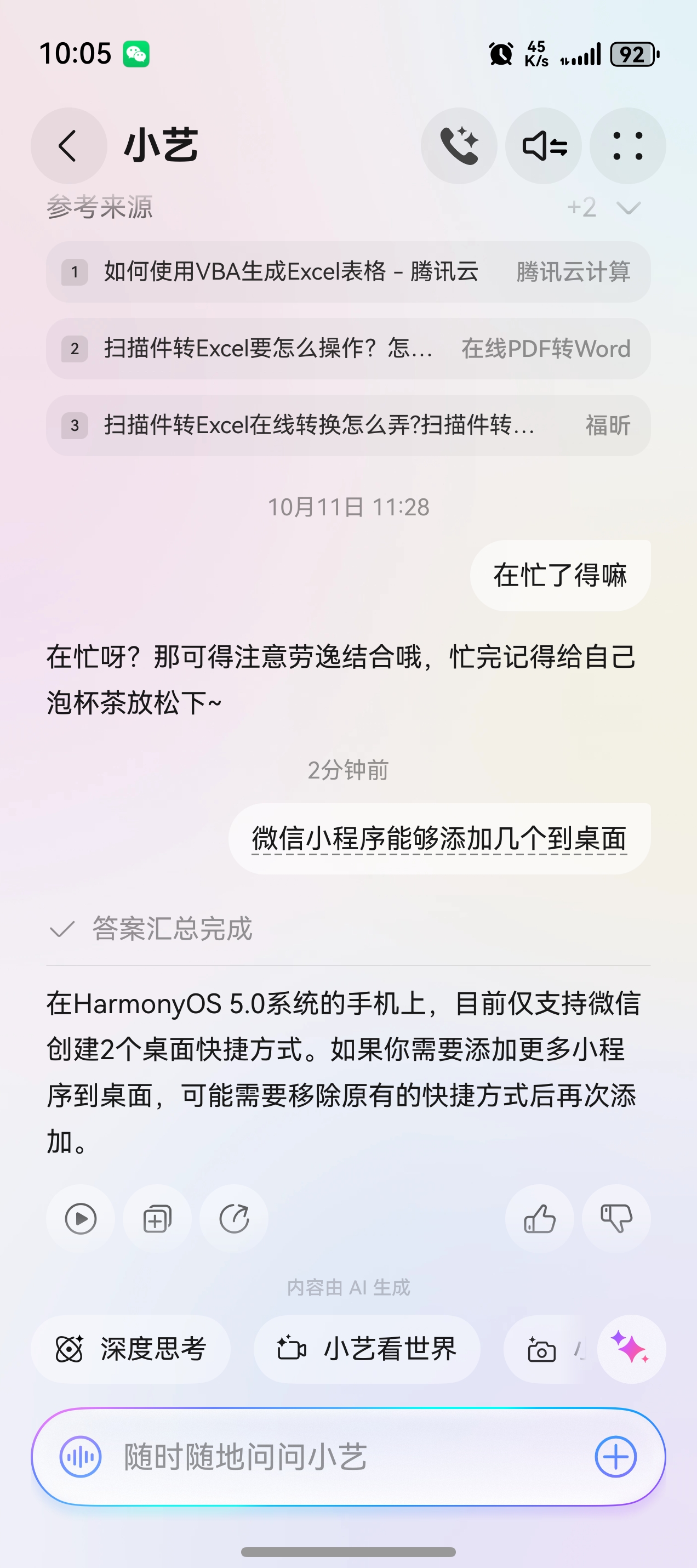The width and height of the screenshot is (697, 1568).
Task: Regenerate the AI answer
Action: (233, 1219)
